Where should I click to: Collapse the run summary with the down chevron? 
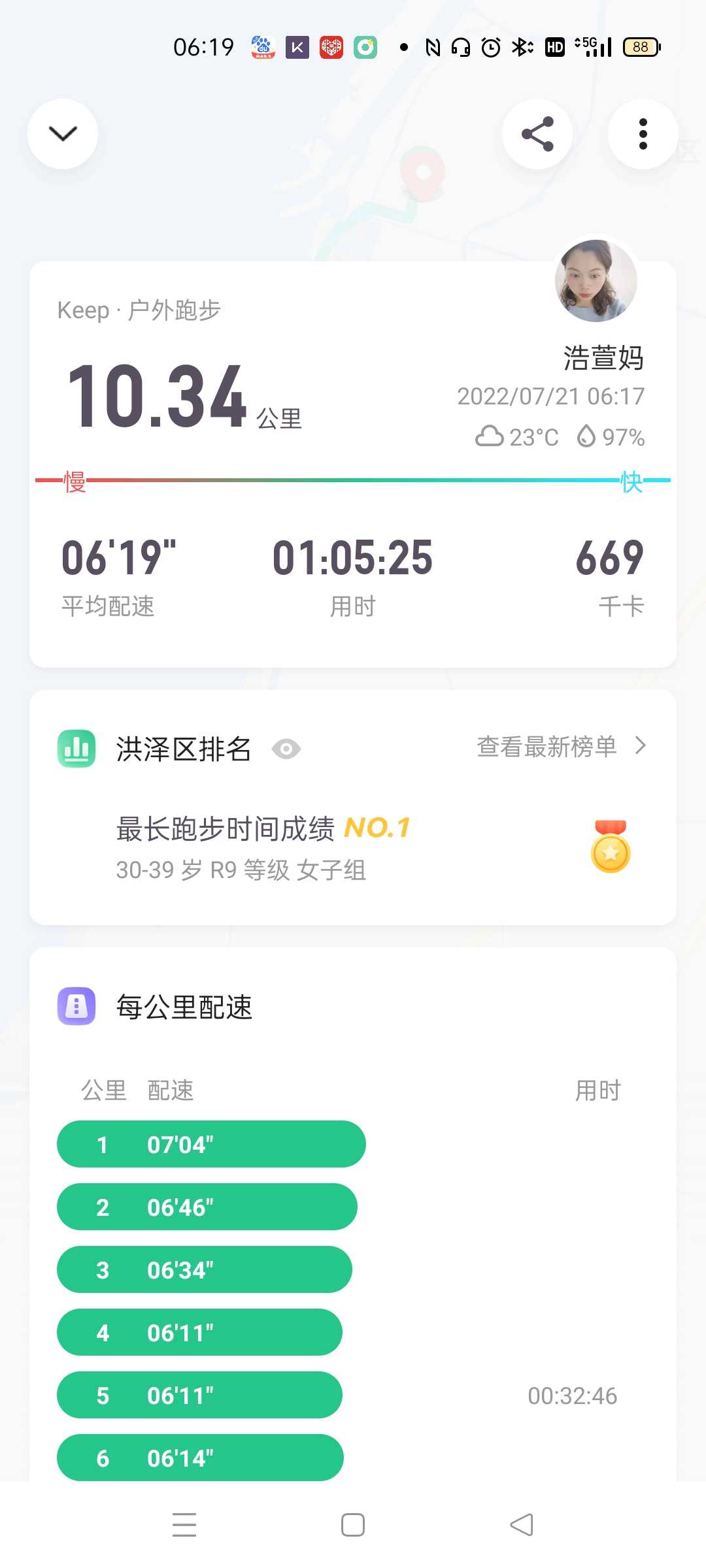coord(63,134)
